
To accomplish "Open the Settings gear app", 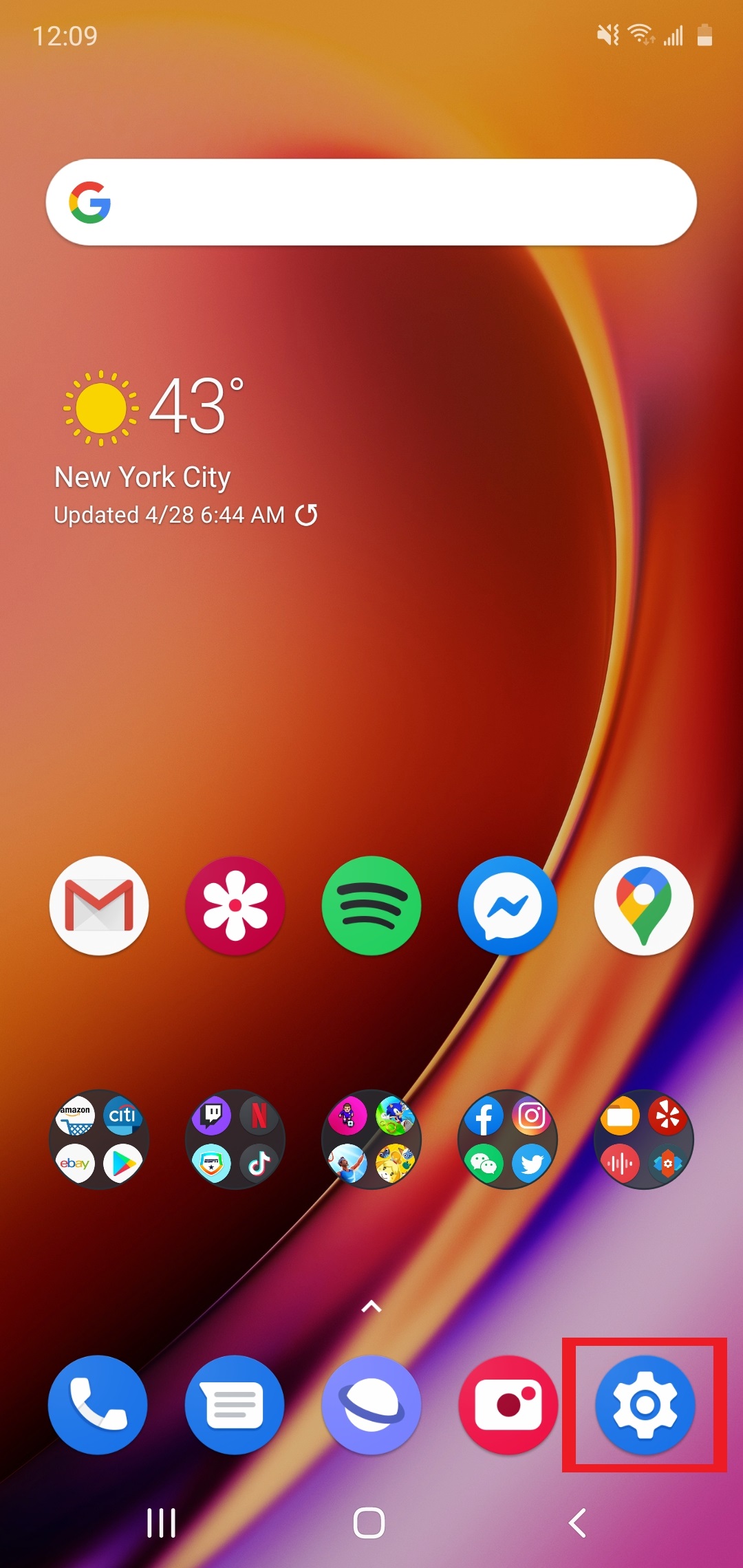I will (645, 1404).
